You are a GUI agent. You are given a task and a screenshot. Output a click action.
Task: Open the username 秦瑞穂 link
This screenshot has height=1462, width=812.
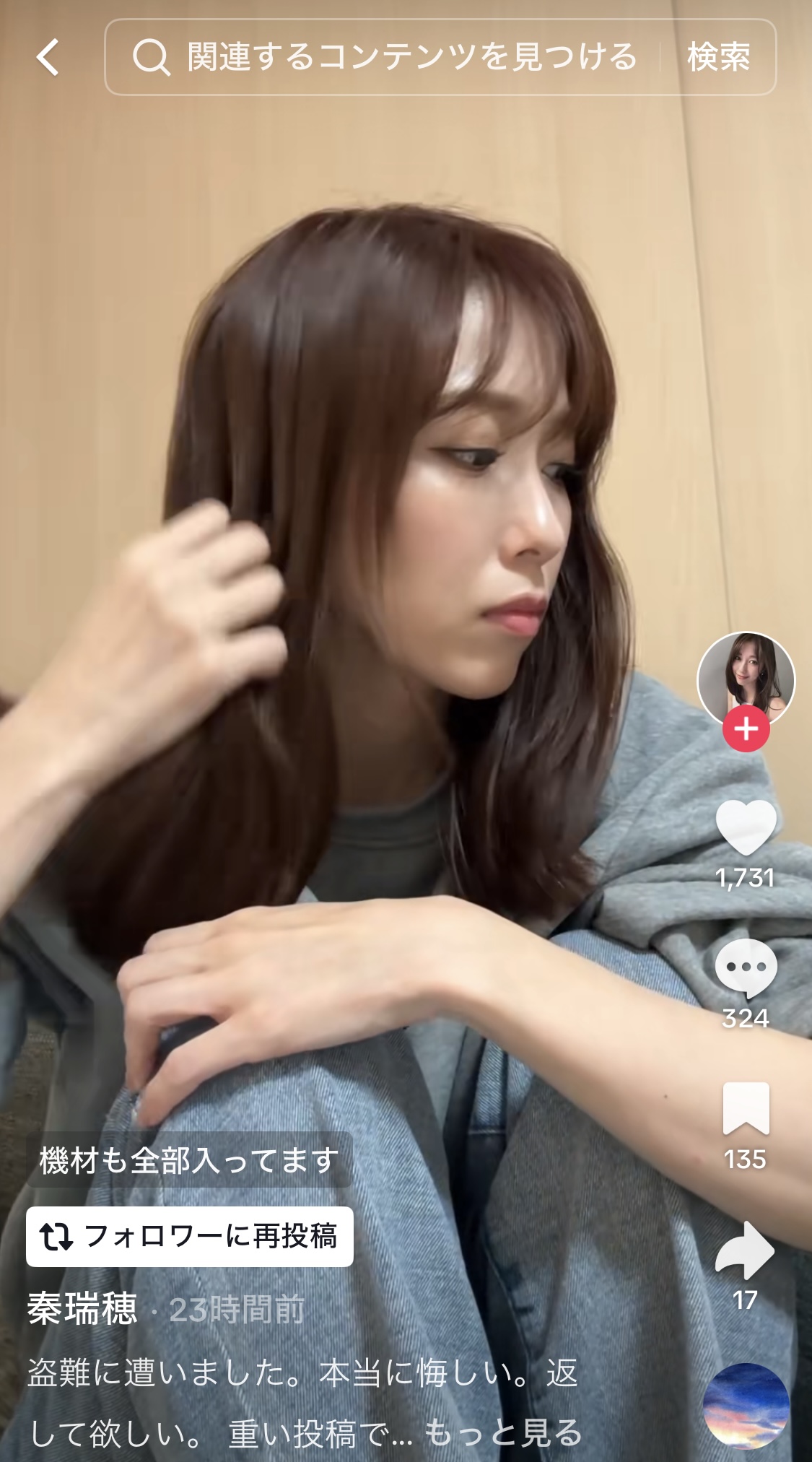point(83,1308)
